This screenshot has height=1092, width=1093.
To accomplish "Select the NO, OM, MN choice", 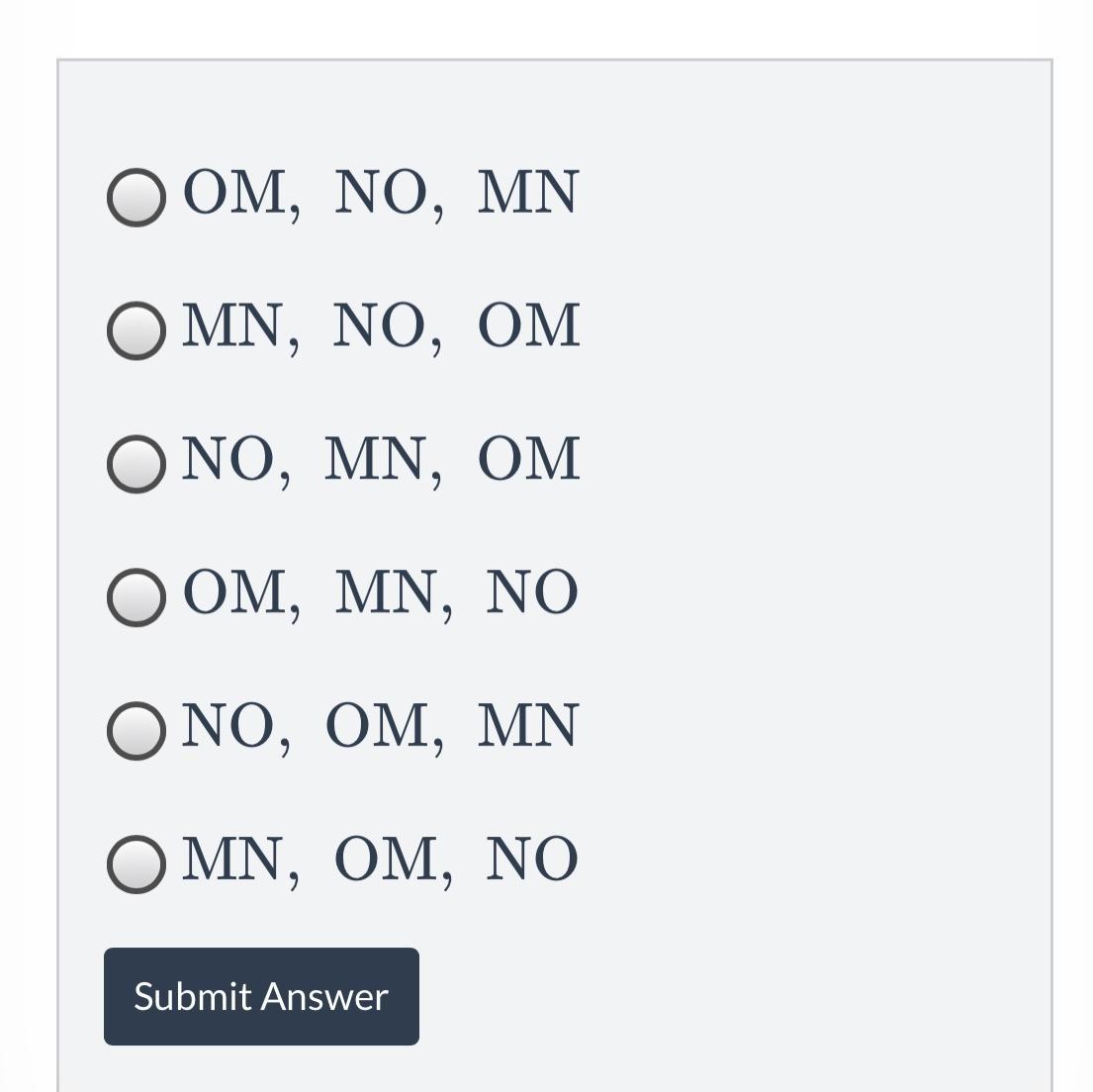I will (x=137, y=730).
